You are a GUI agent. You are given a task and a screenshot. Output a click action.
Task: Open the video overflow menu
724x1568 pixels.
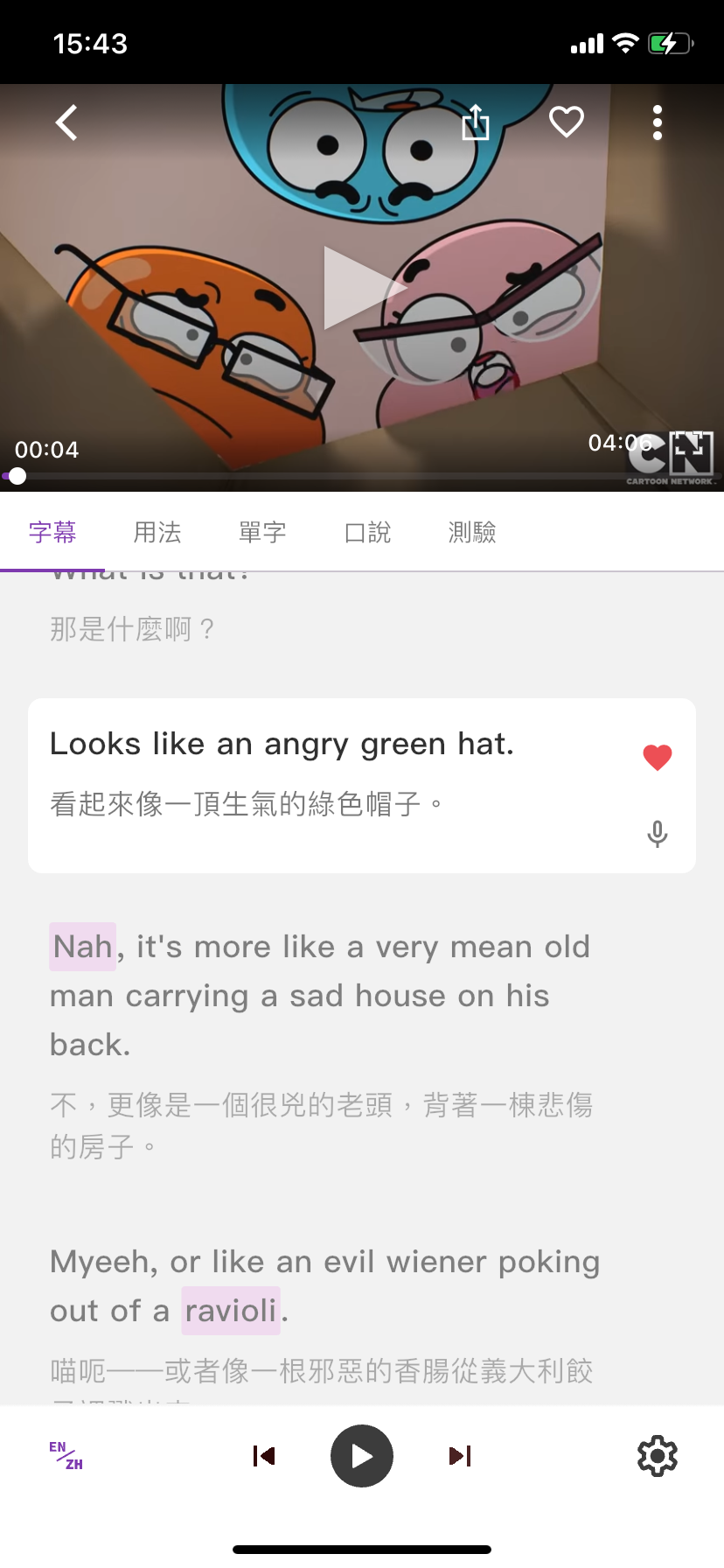point(658,122)
